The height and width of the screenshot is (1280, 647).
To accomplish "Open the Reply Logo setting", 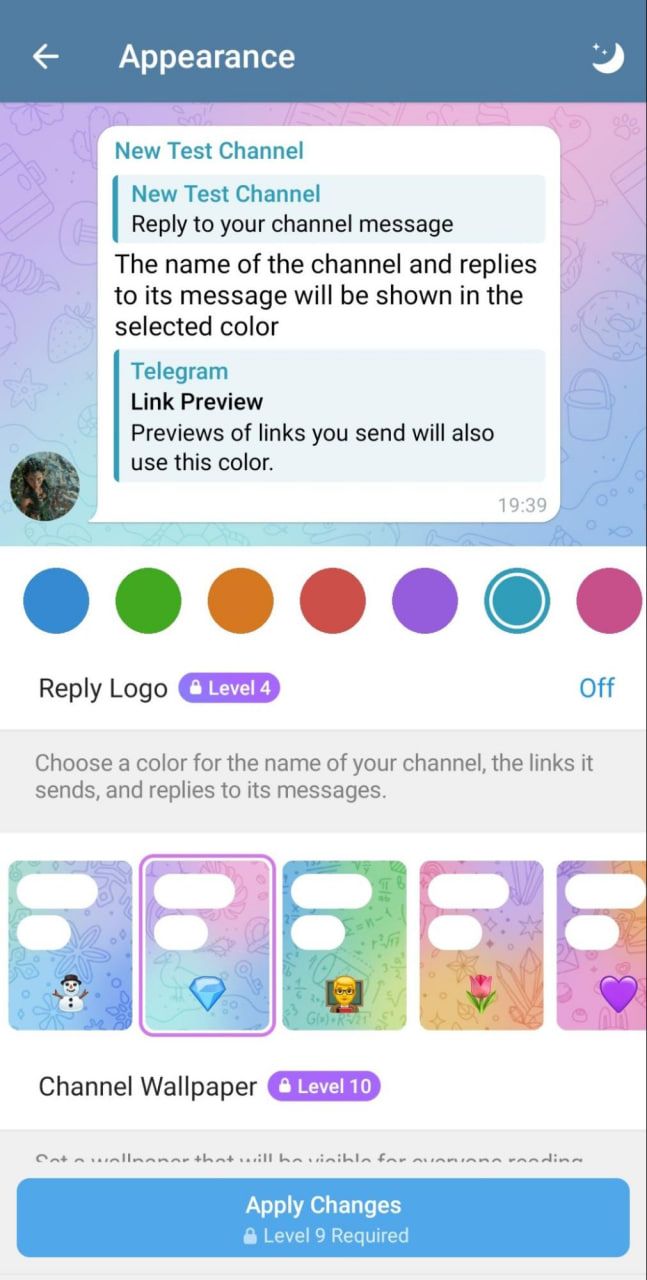I will pos(323,688).
